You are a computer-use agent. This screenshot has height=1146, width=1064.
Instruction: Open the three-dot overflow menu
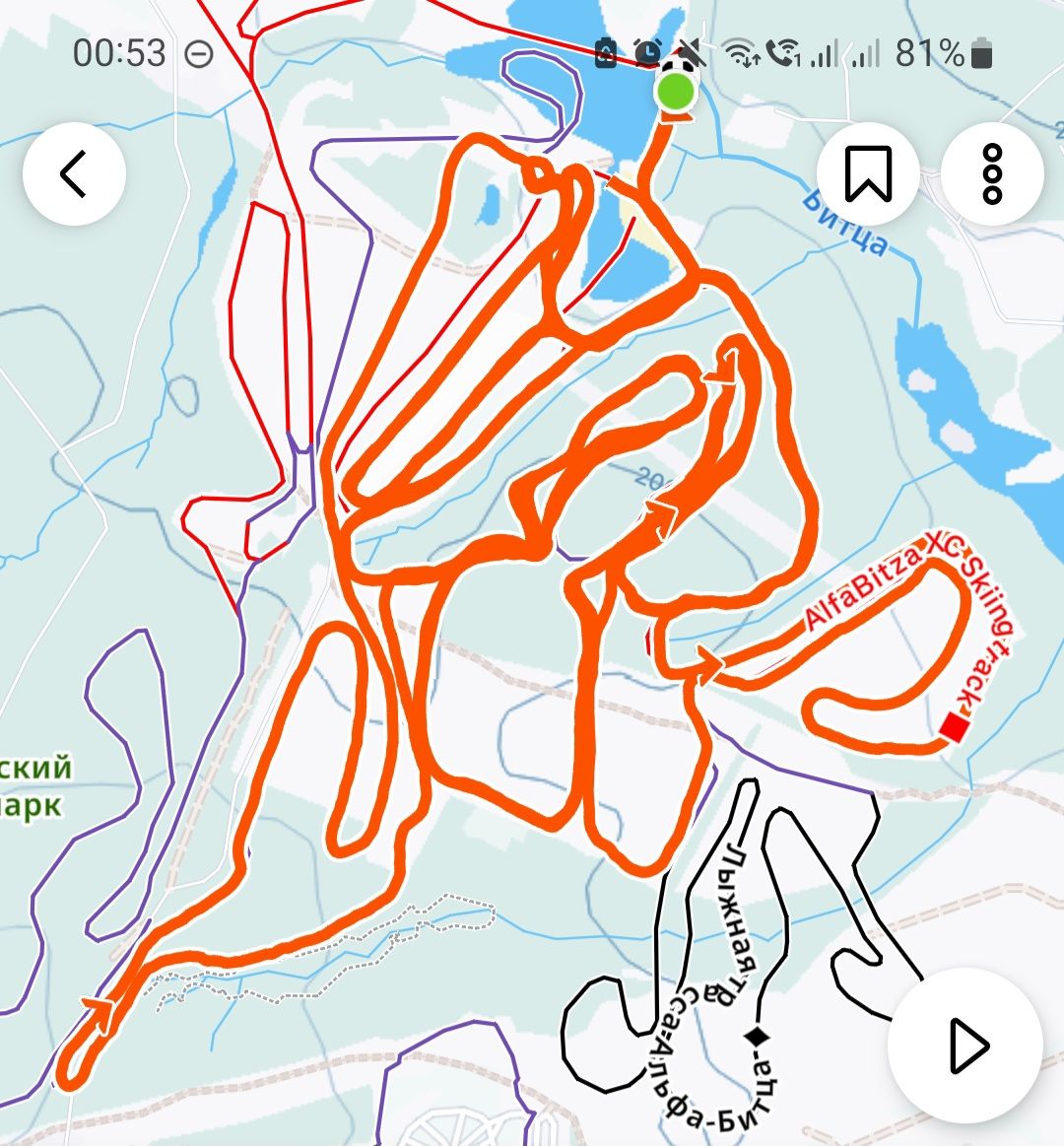(992, 174)
